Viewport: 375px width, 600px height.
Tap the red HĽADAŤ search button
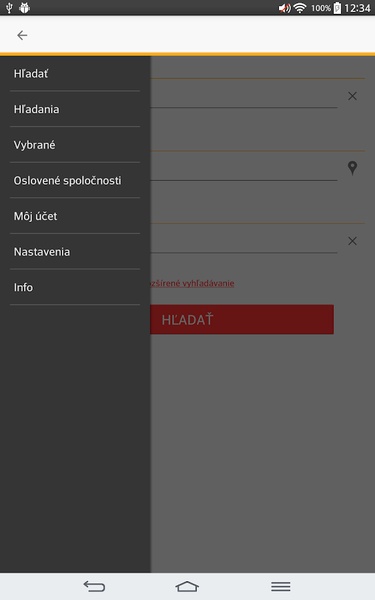click(x=242, y=320)
